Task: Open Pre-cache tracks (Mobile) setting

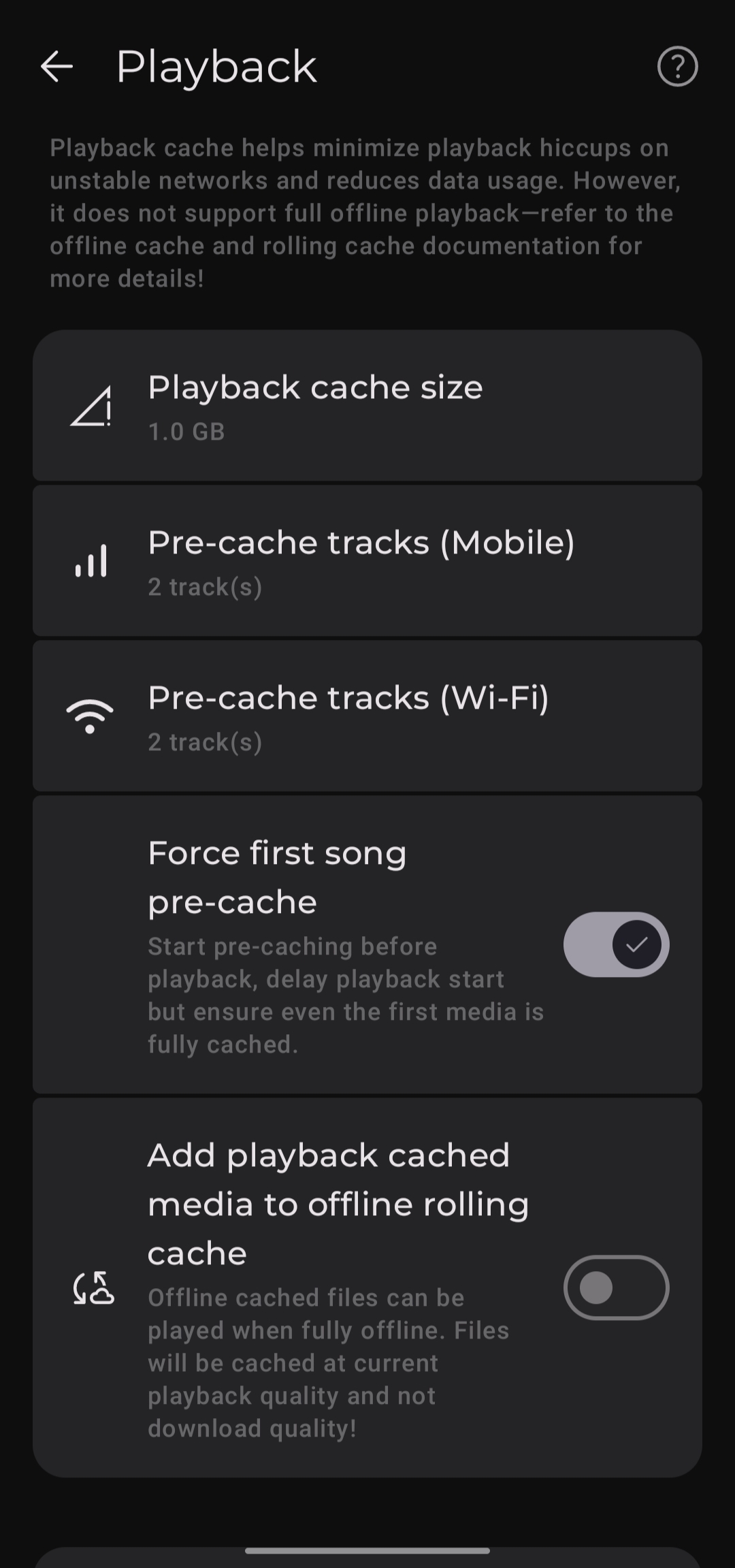Action: (x=367, y=561)
